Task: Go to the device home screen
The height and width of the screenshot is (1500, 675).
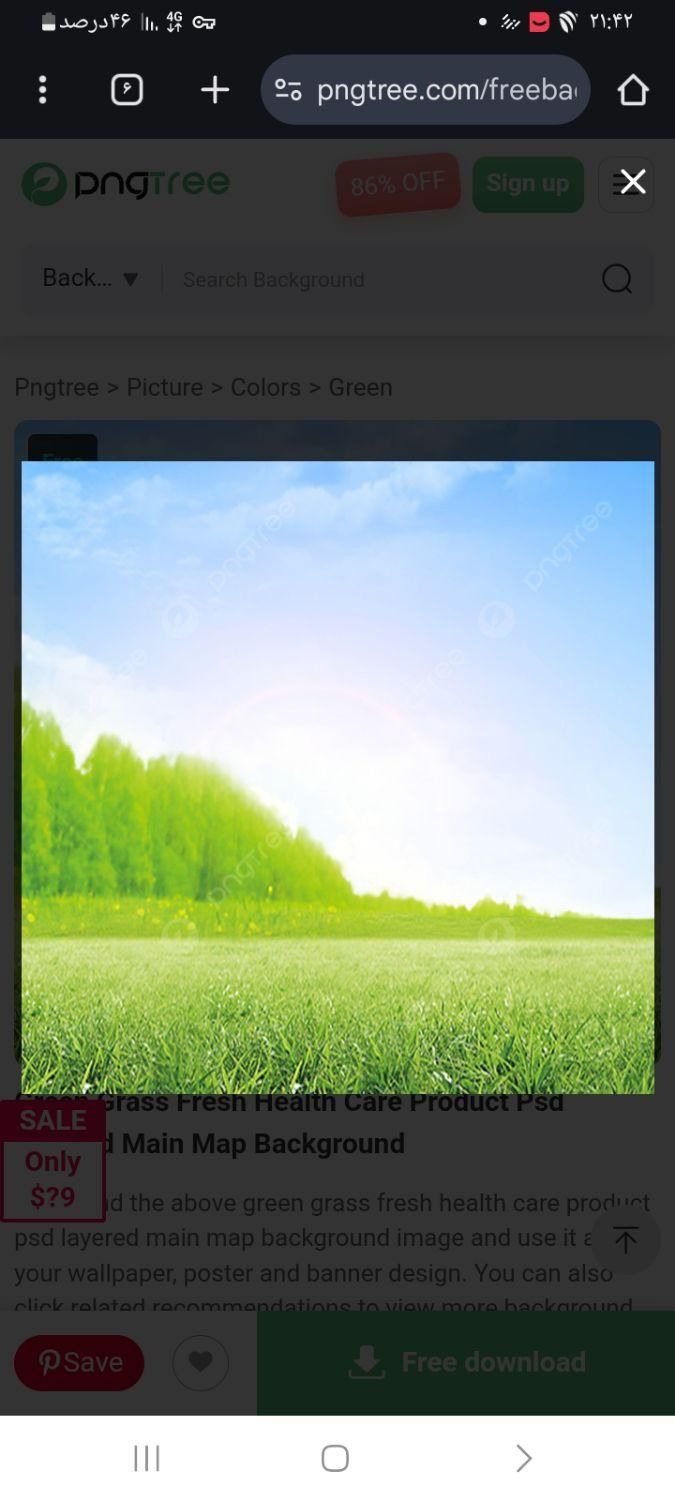Action: click(x=335, y=1458)
